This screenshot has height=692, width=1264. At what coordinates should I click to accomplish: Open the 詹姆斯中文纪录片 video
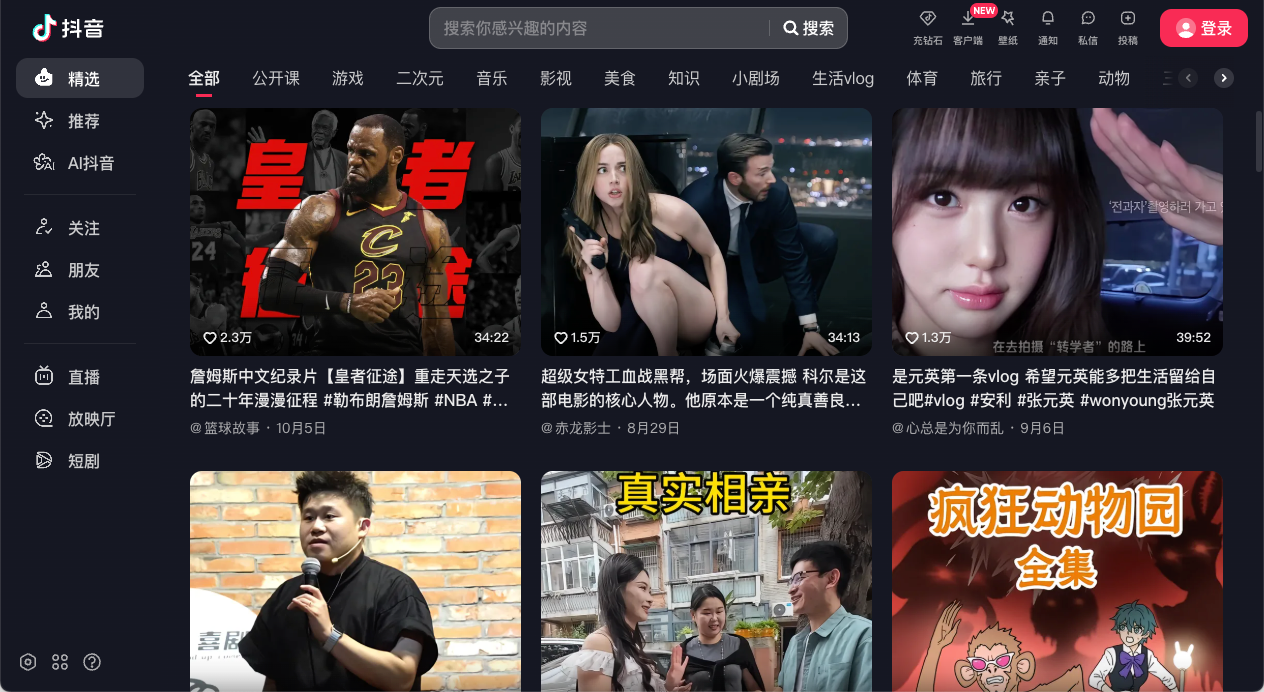coord(355,231)
